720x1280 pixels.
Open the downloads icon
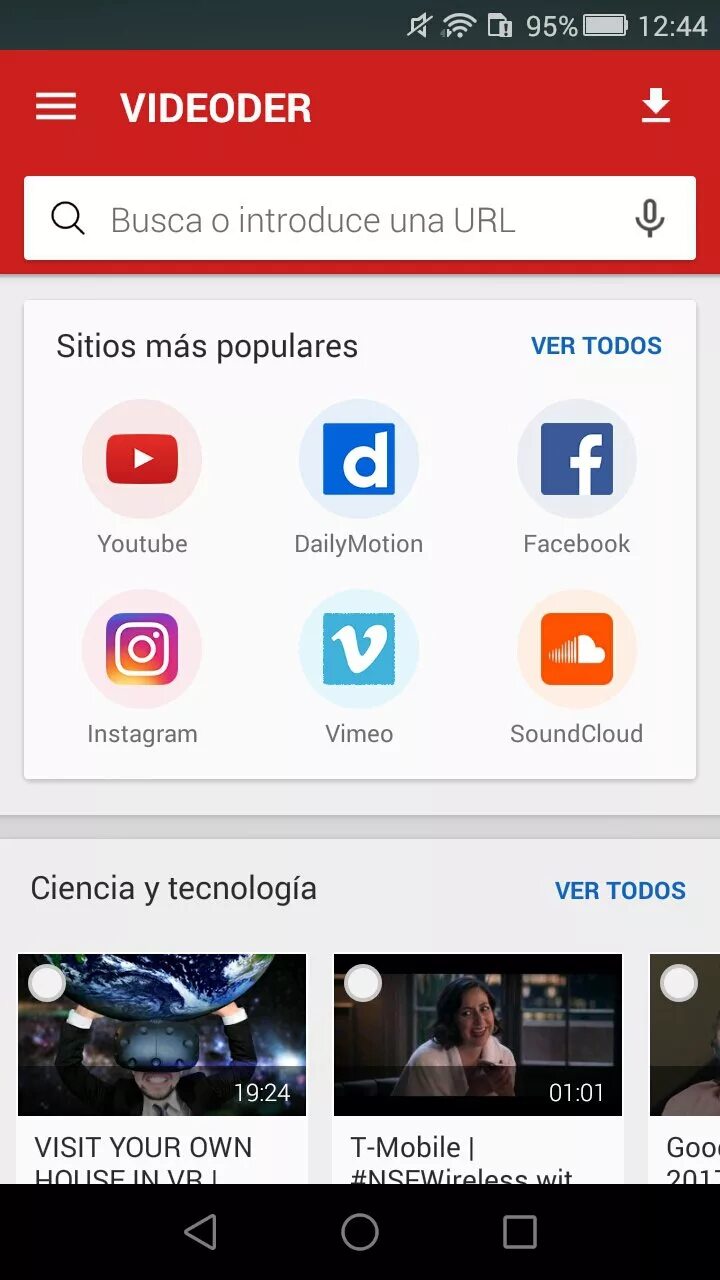coord(656,106)
